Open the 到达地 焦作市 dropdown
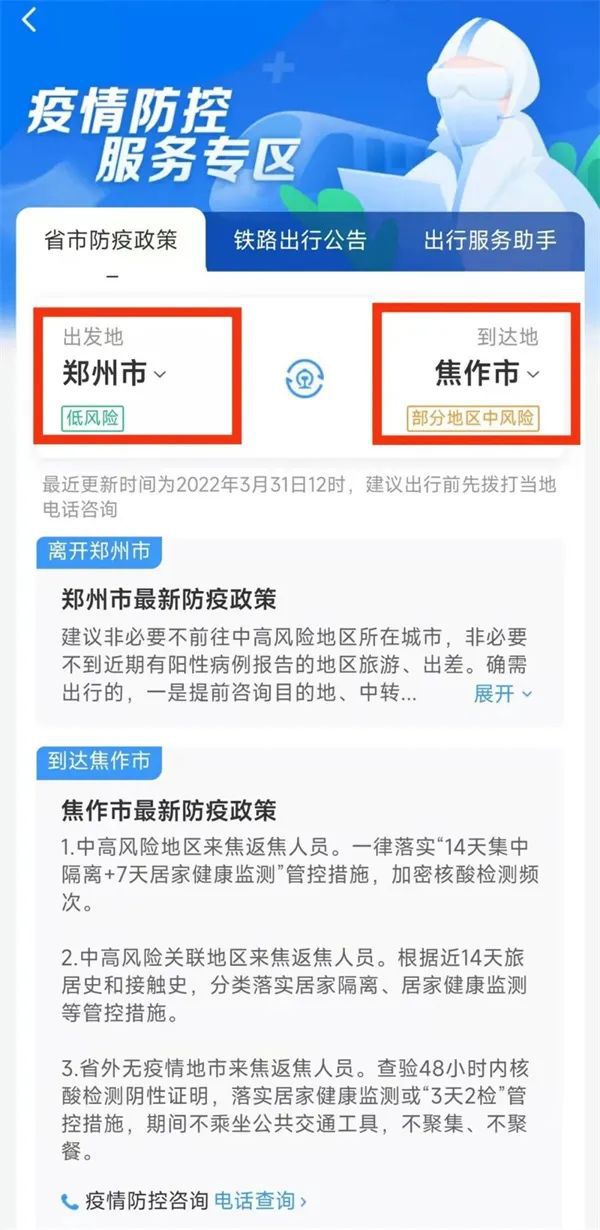 coord(486,374)
